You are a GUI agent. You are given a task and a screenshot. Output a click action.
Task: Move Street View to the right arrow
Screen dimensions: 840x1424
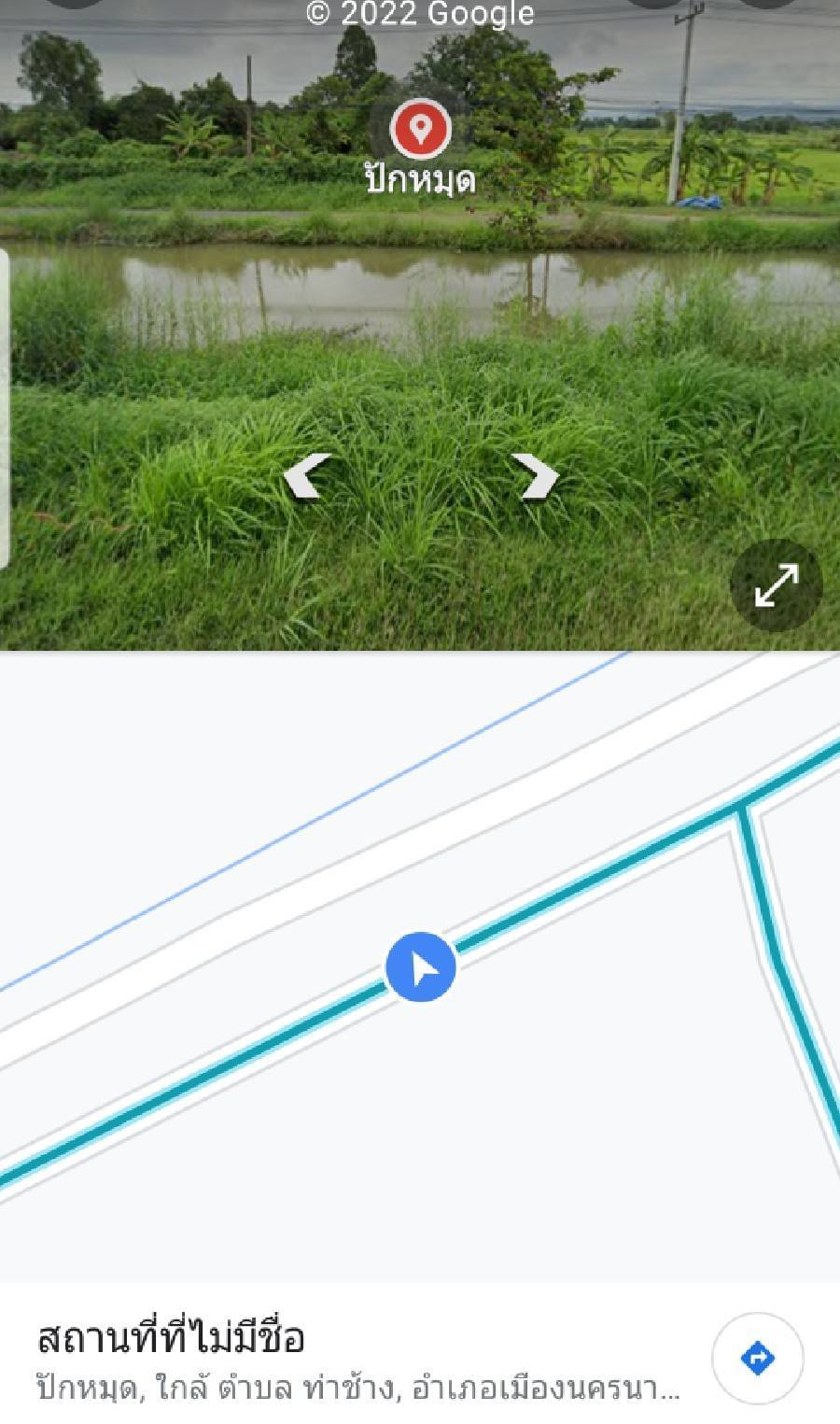tap(536, 476)
